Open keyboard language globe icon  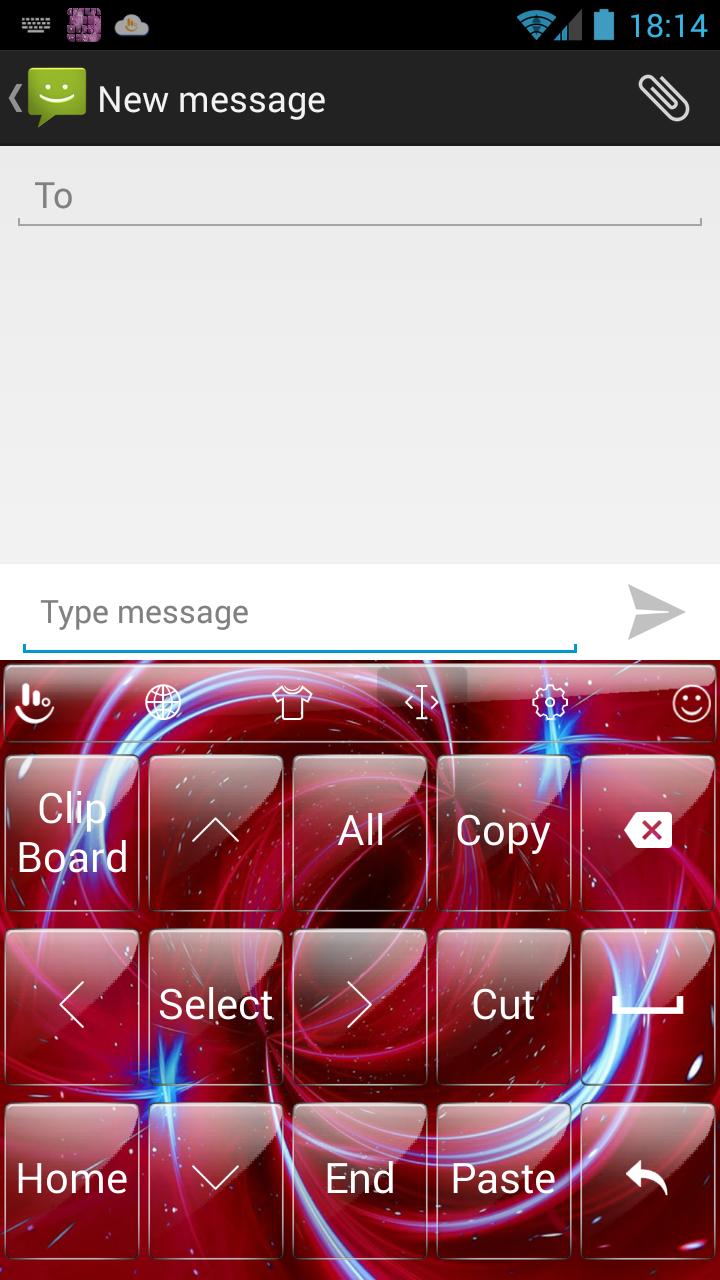point(163,703)
